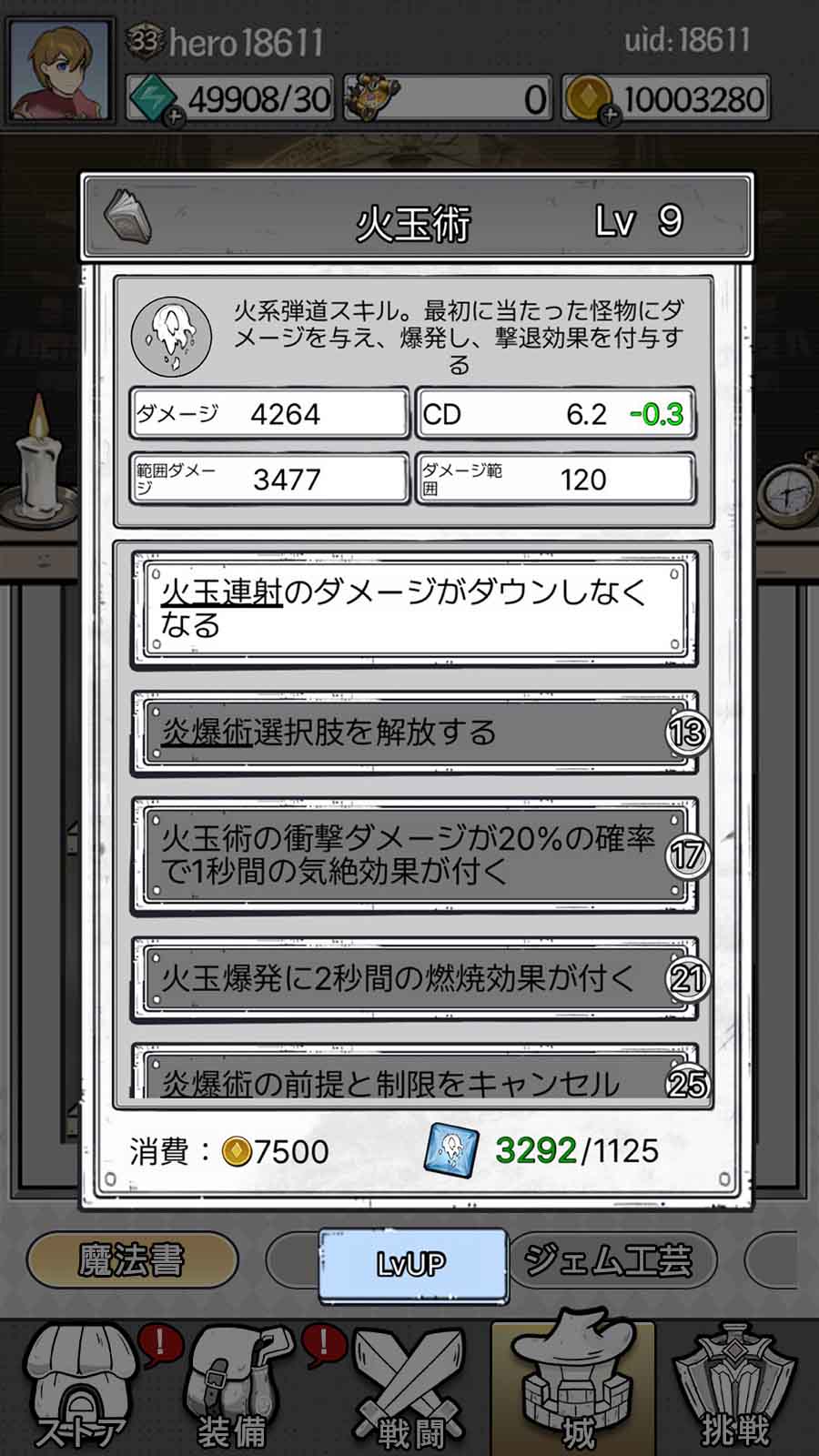View the 2秒間の燃焼効果 perk
The width and height of the screenshot is (819, 1456).
[414, 979]
